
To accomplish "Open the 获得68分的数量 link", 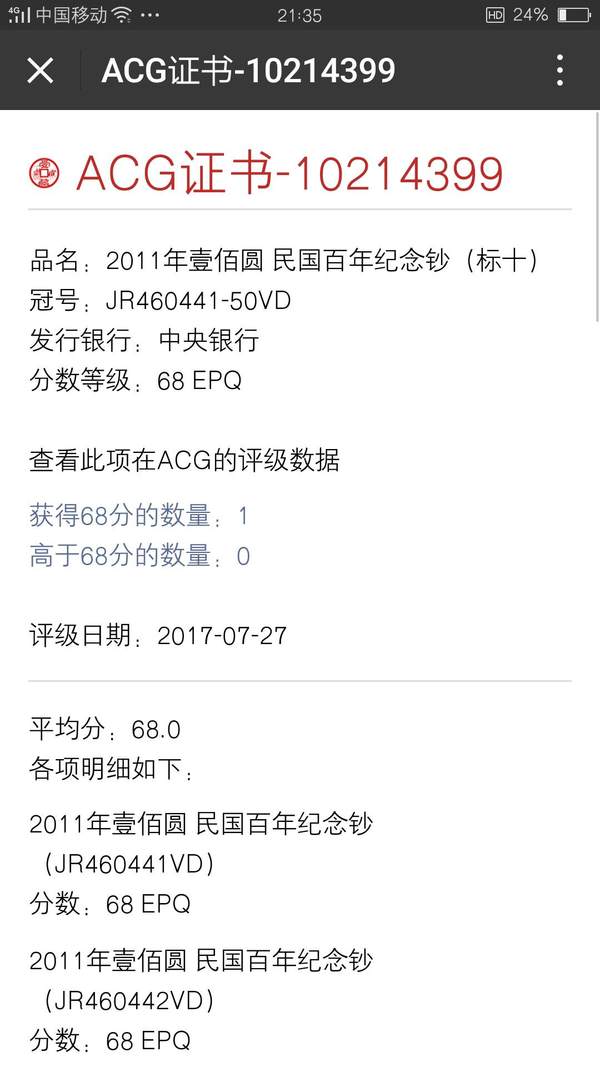I will tap(138, 516).
